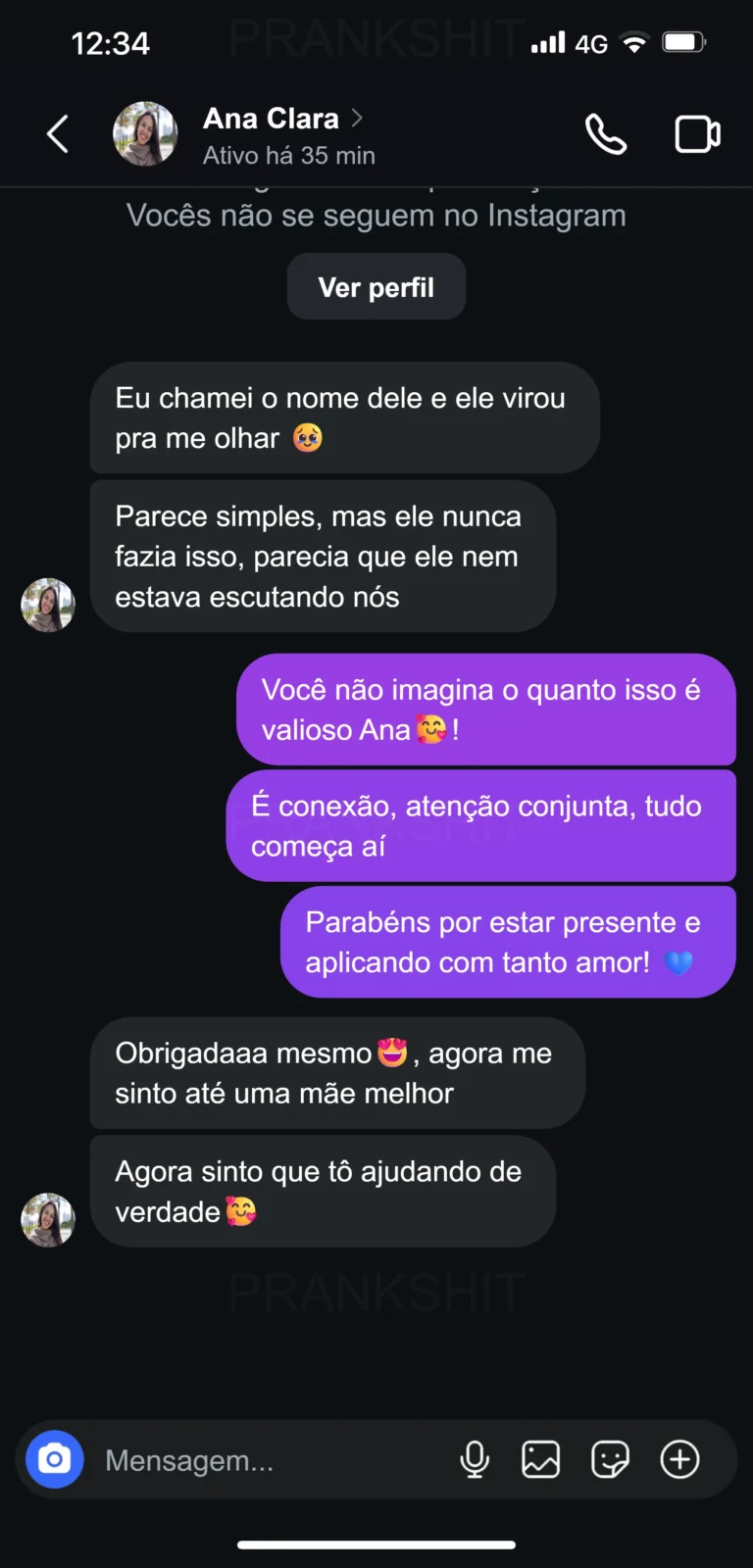
Task: Tap the Ver perfil button
Action: [x=376, y=287]
